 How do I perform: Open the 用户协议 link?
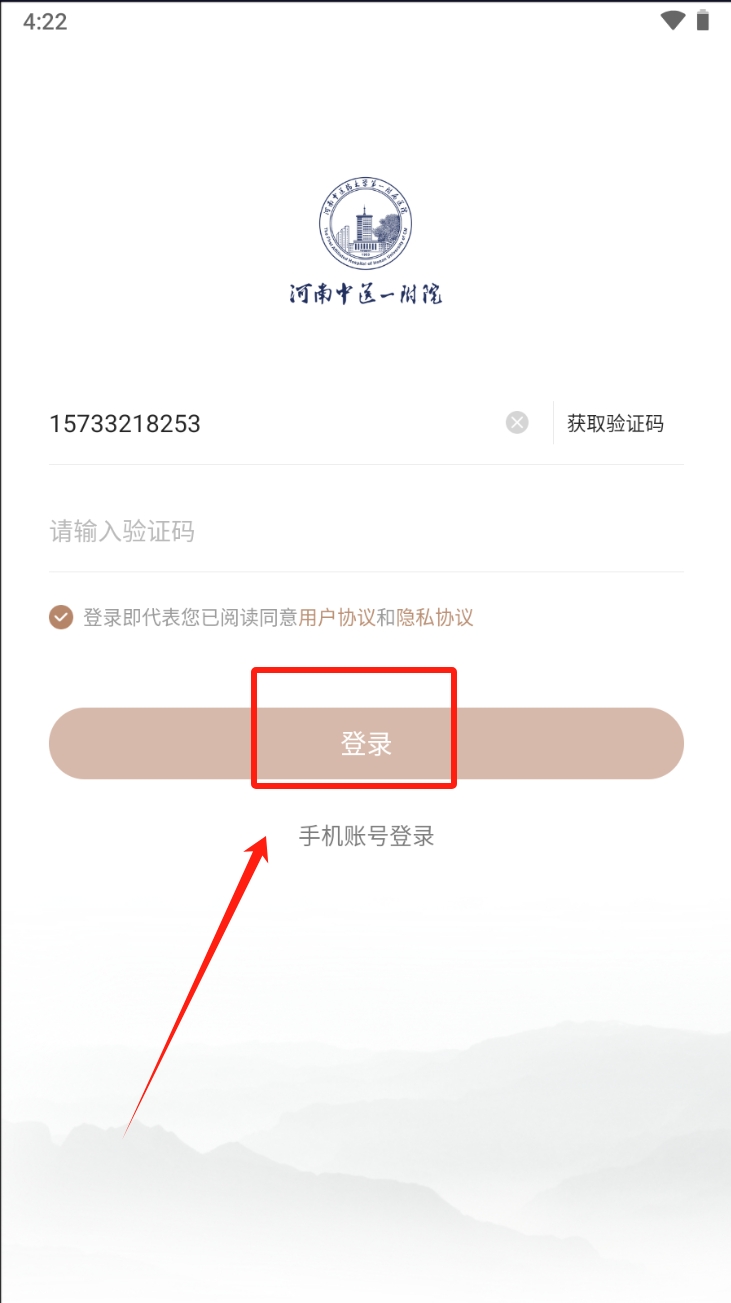pos(336,617)
